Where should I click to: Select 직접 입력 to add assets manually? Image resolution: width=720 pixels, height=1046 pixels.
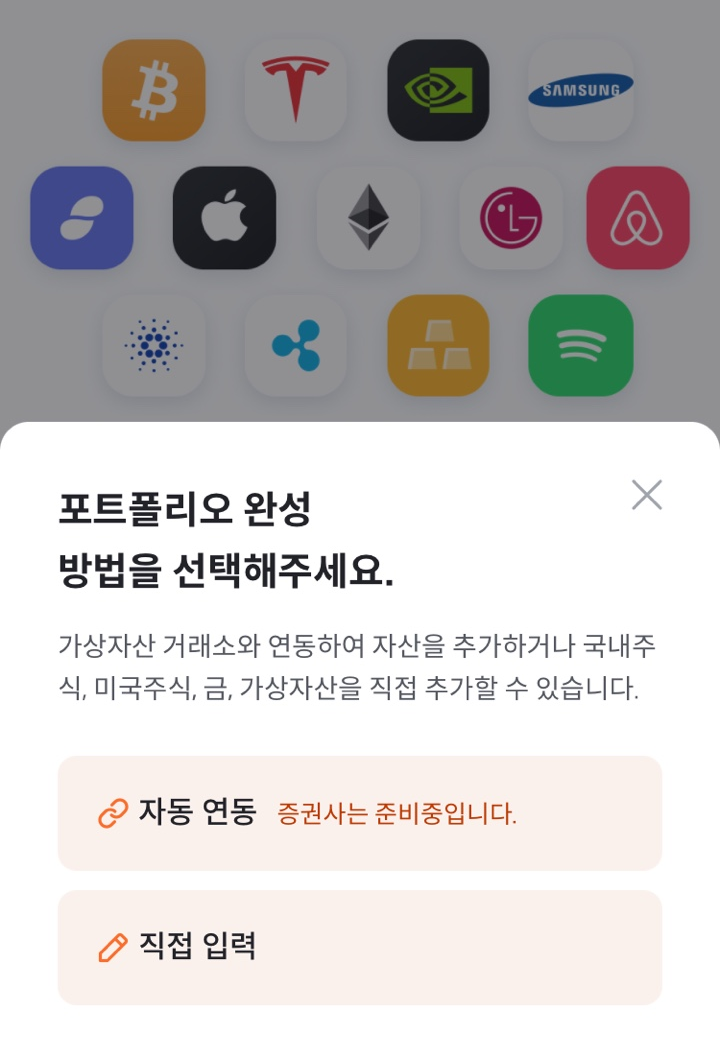pyautogui.click(x=359, y=947)
